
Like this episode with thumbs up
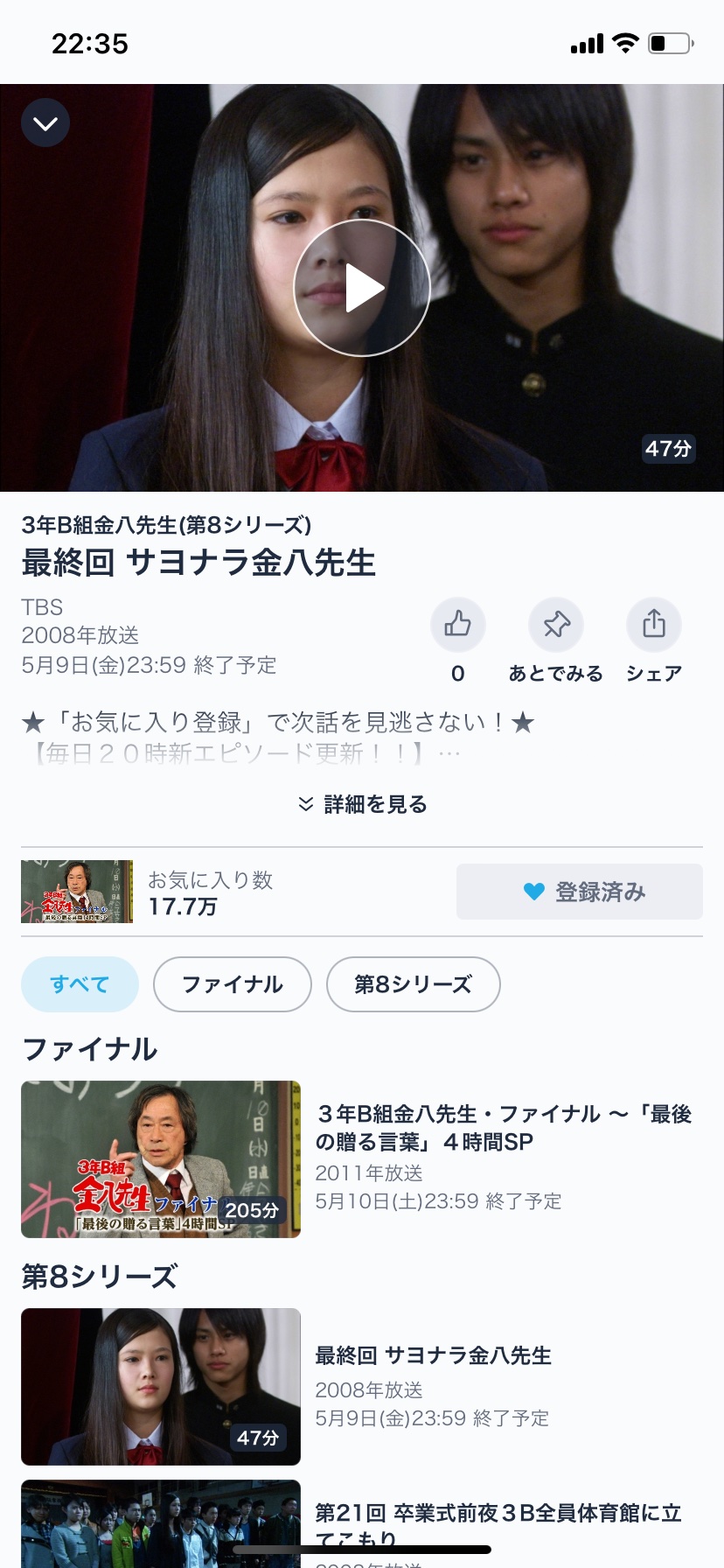(x=457, y=625)
